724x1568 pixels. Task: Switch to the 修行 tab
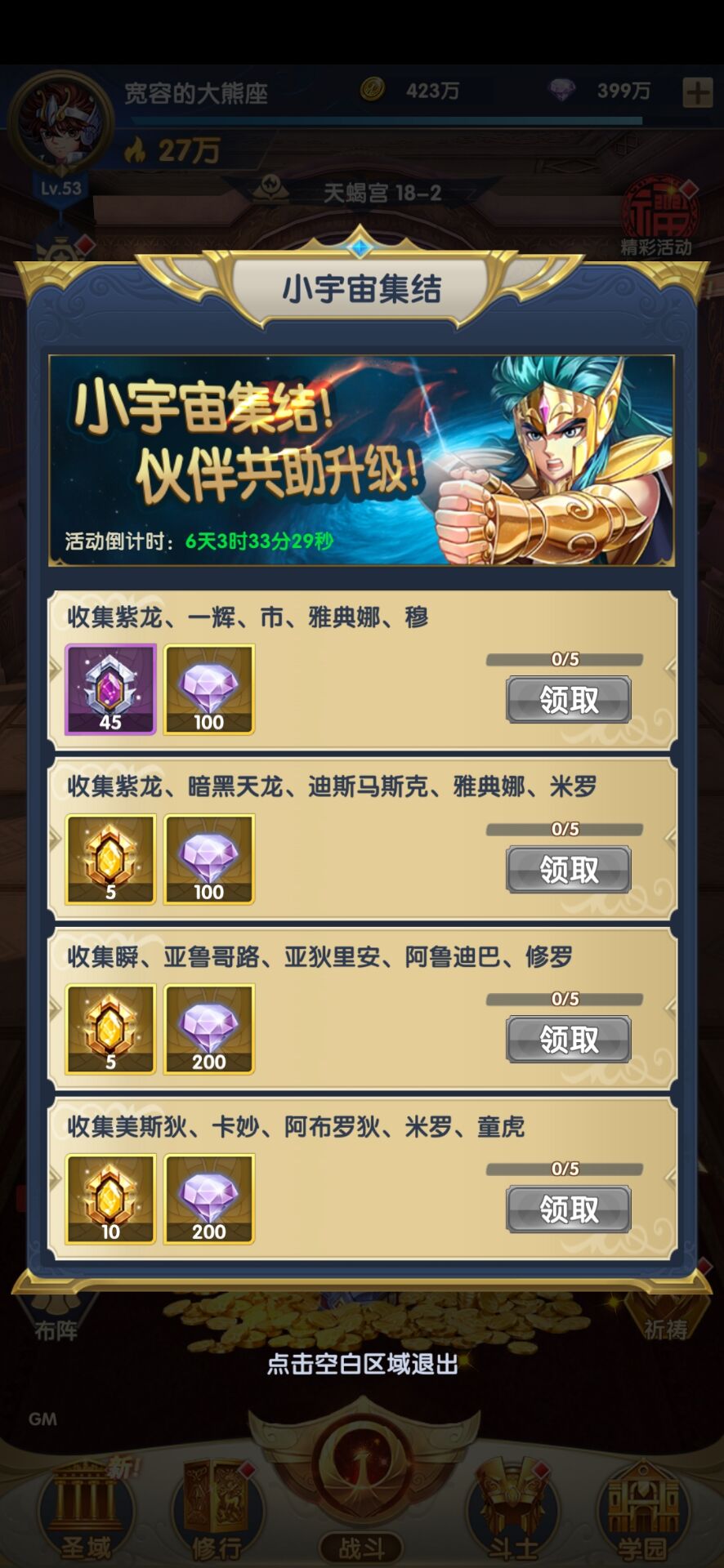click(x=217, y=1511)
